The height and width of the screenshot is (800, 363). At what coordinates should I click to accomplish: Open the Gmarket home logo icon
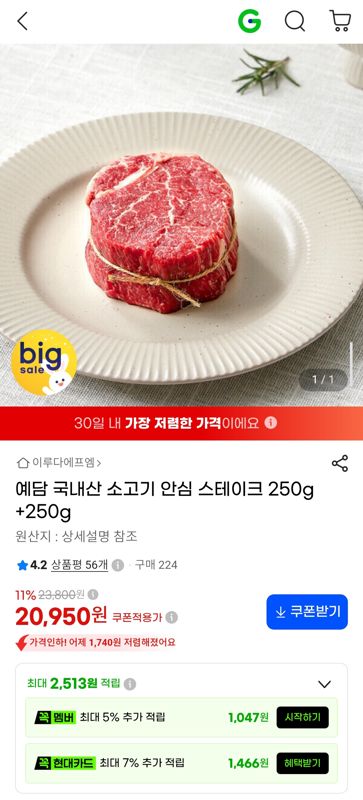pyautogui.click(x=249, y=21)
